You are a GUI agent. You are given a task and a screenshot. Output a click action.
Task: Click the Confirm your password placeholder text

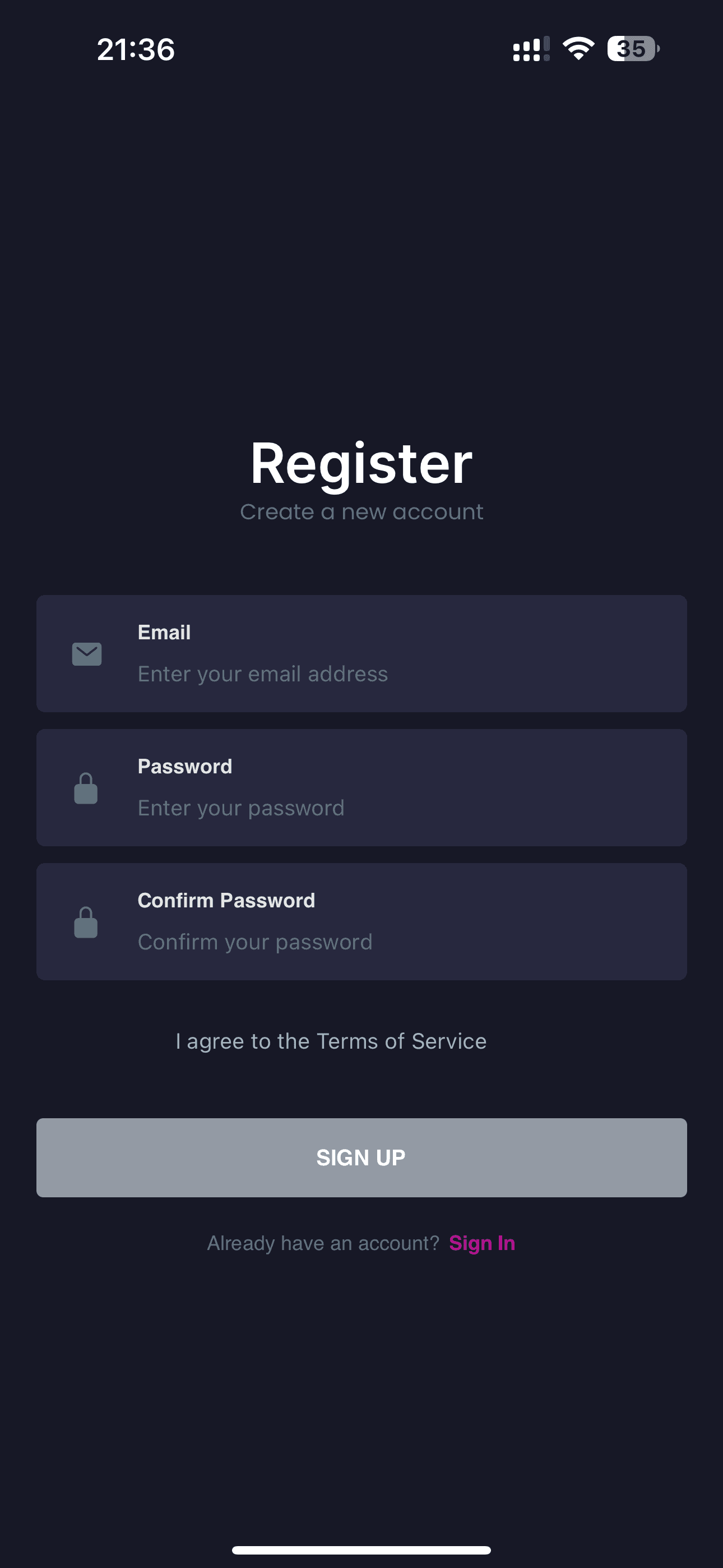coord(254,940)
